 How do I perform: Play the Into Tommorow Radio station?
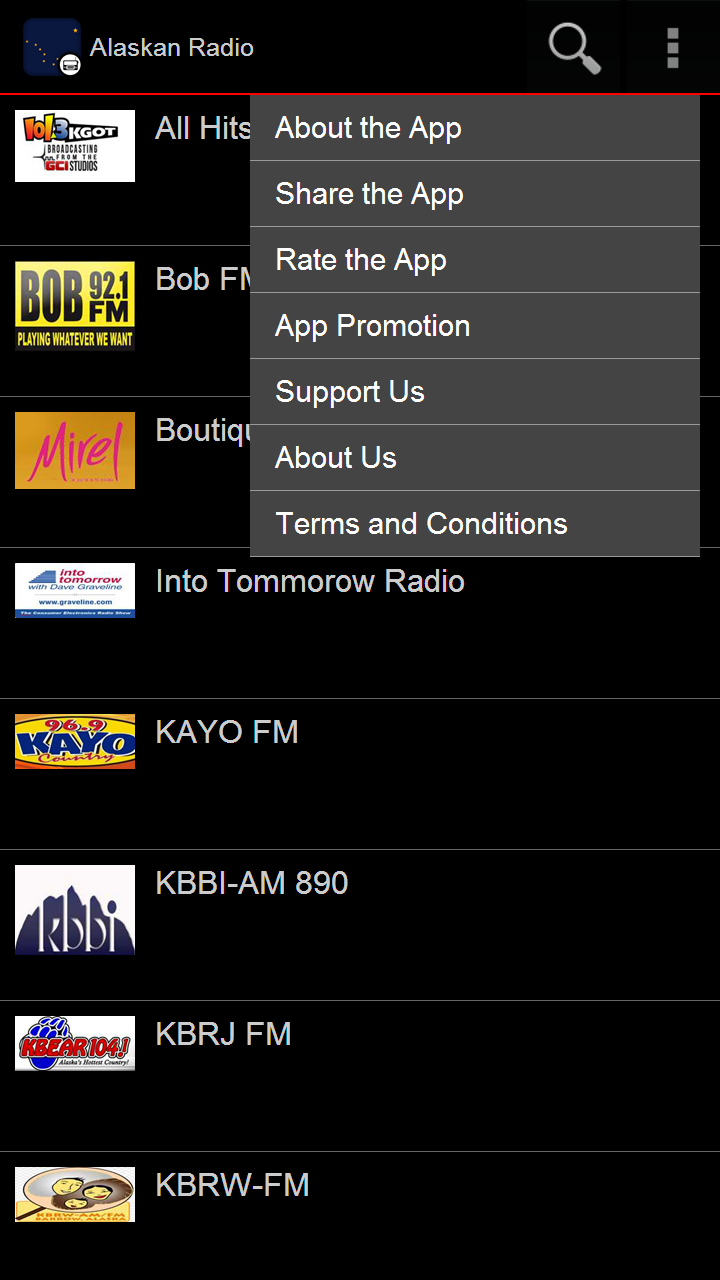(310, 580)
